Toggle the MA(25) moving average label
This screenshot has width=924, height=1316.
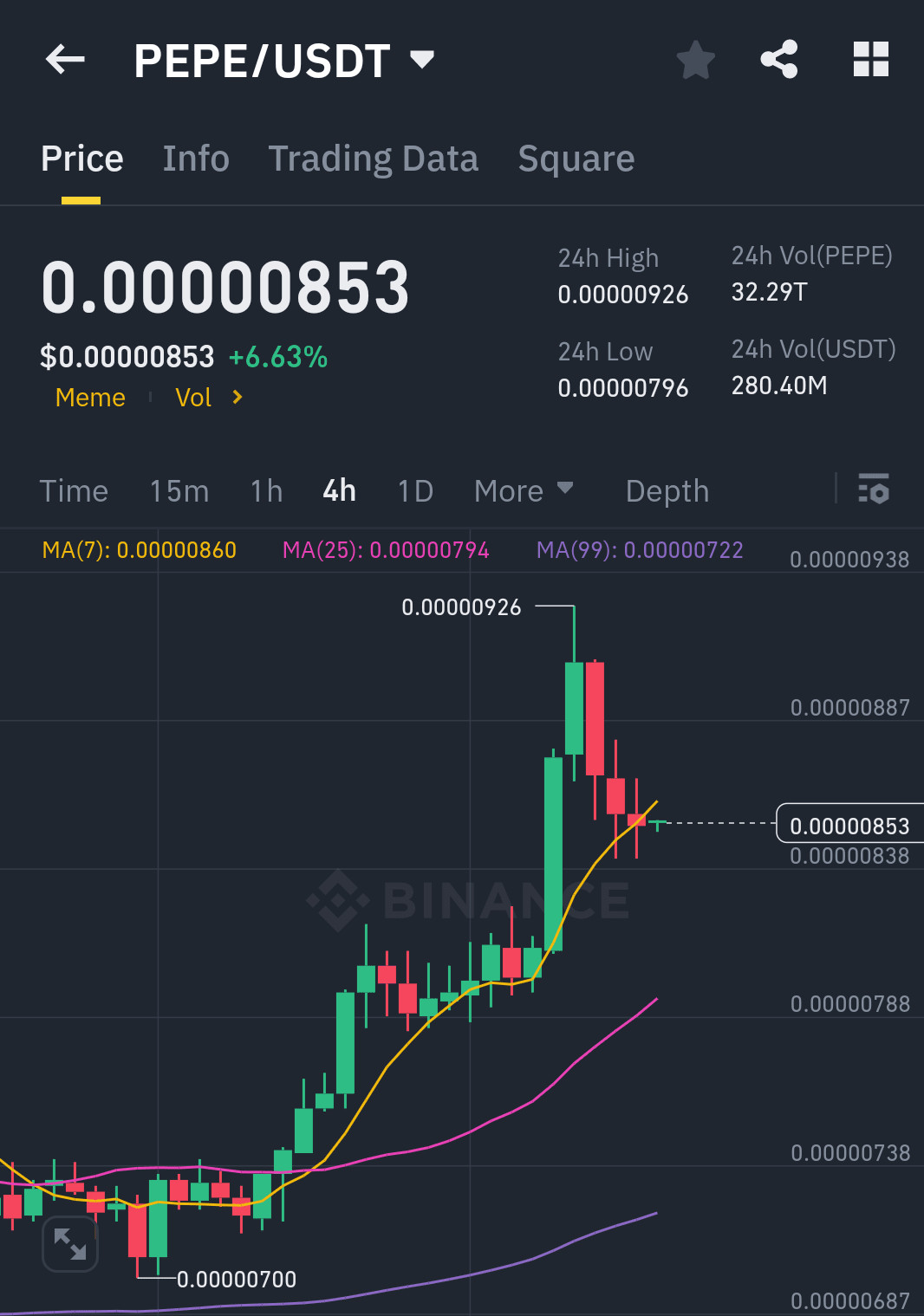click(x=387, y=549)
